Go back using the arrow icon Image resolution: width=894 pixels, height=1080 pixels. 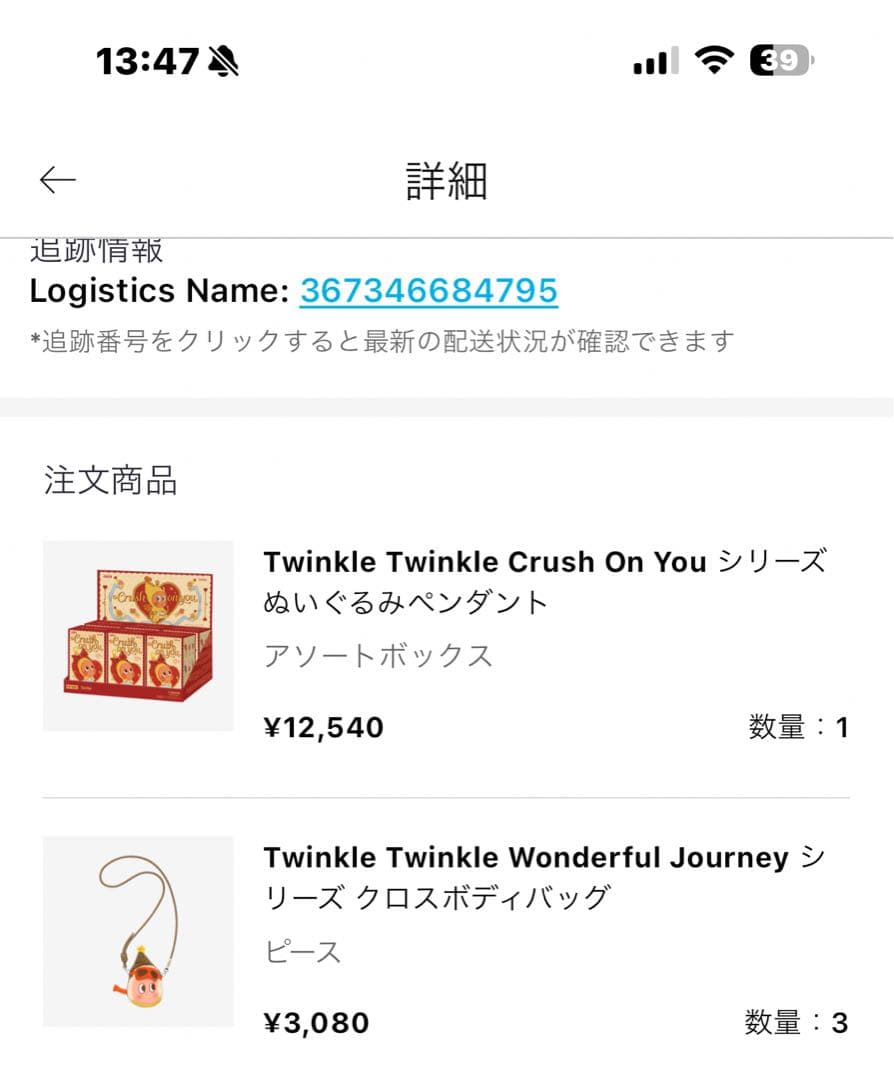(58, 180)
